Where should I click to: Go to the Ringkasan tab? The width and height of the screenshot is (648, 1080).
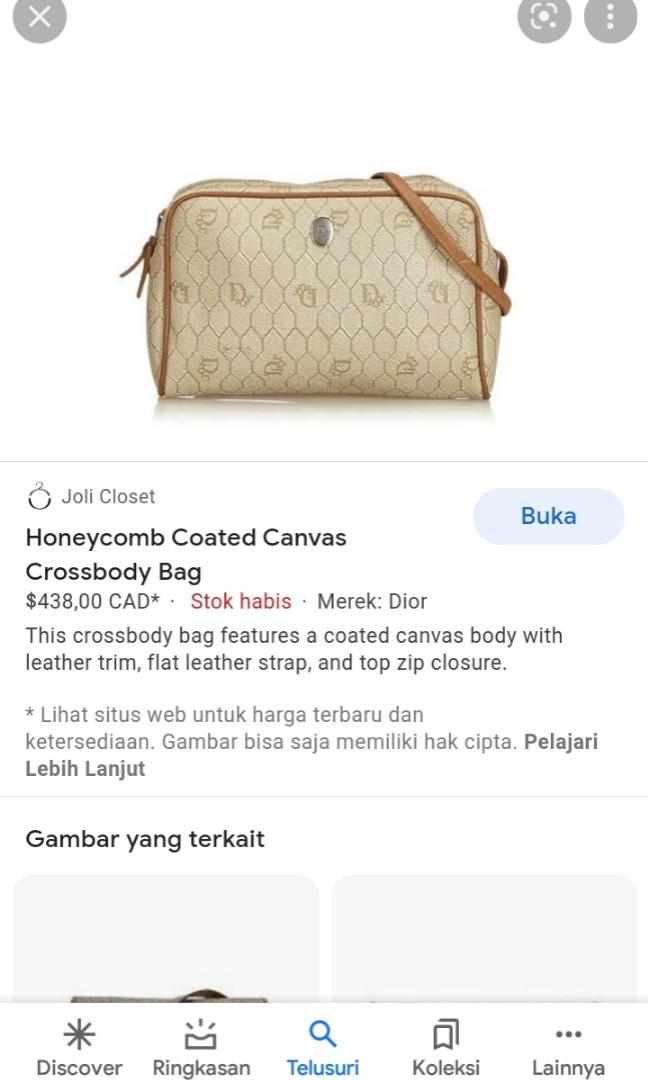pyautogui.click(x=201, y=1047)
